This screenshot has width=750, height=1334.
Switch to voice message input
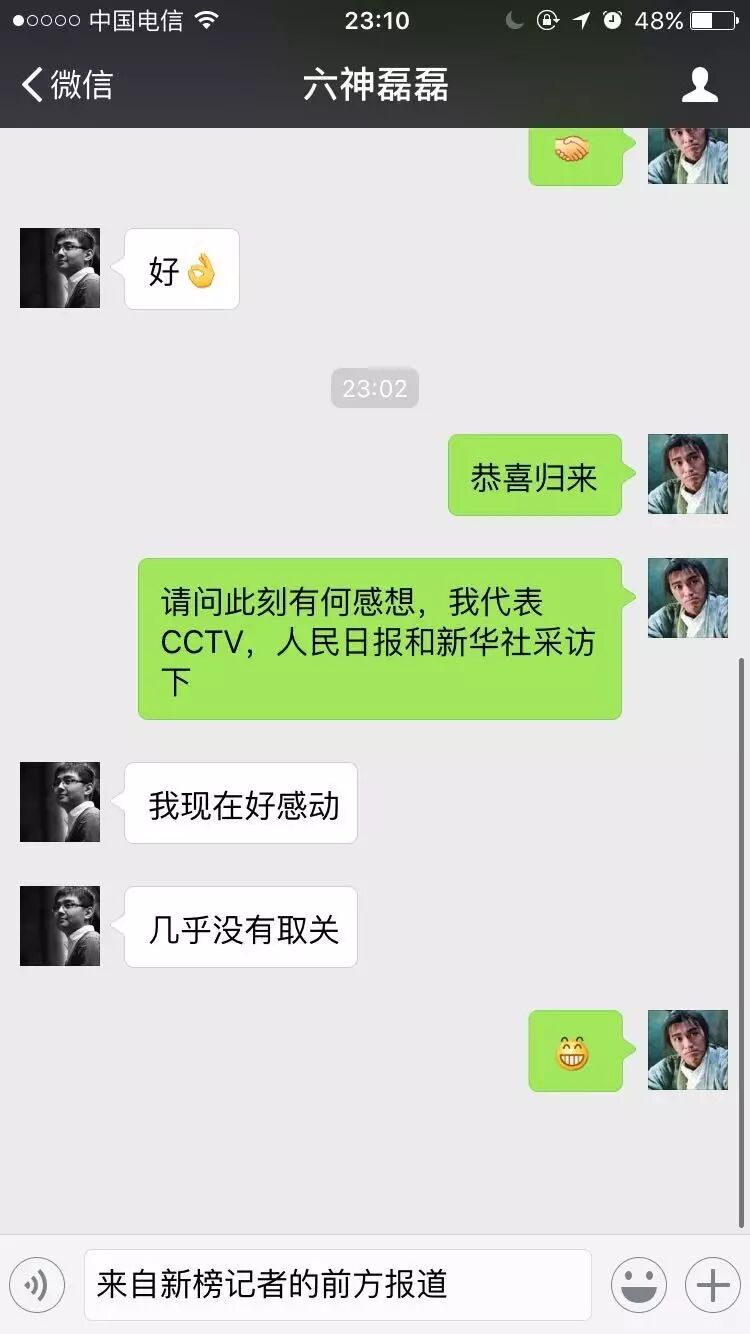click(37, 1285)
